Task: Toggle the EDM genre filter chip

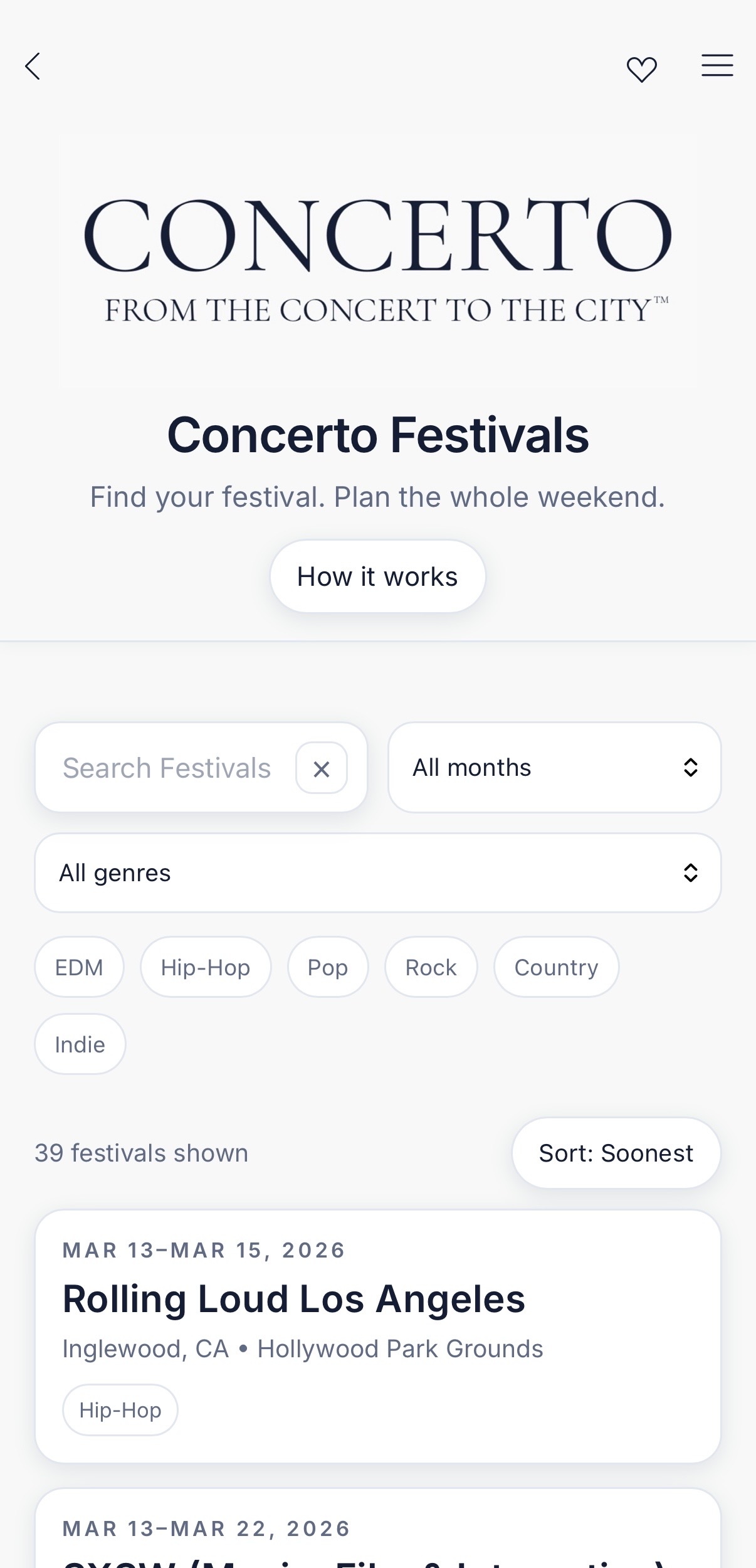Action: [79, 967]
